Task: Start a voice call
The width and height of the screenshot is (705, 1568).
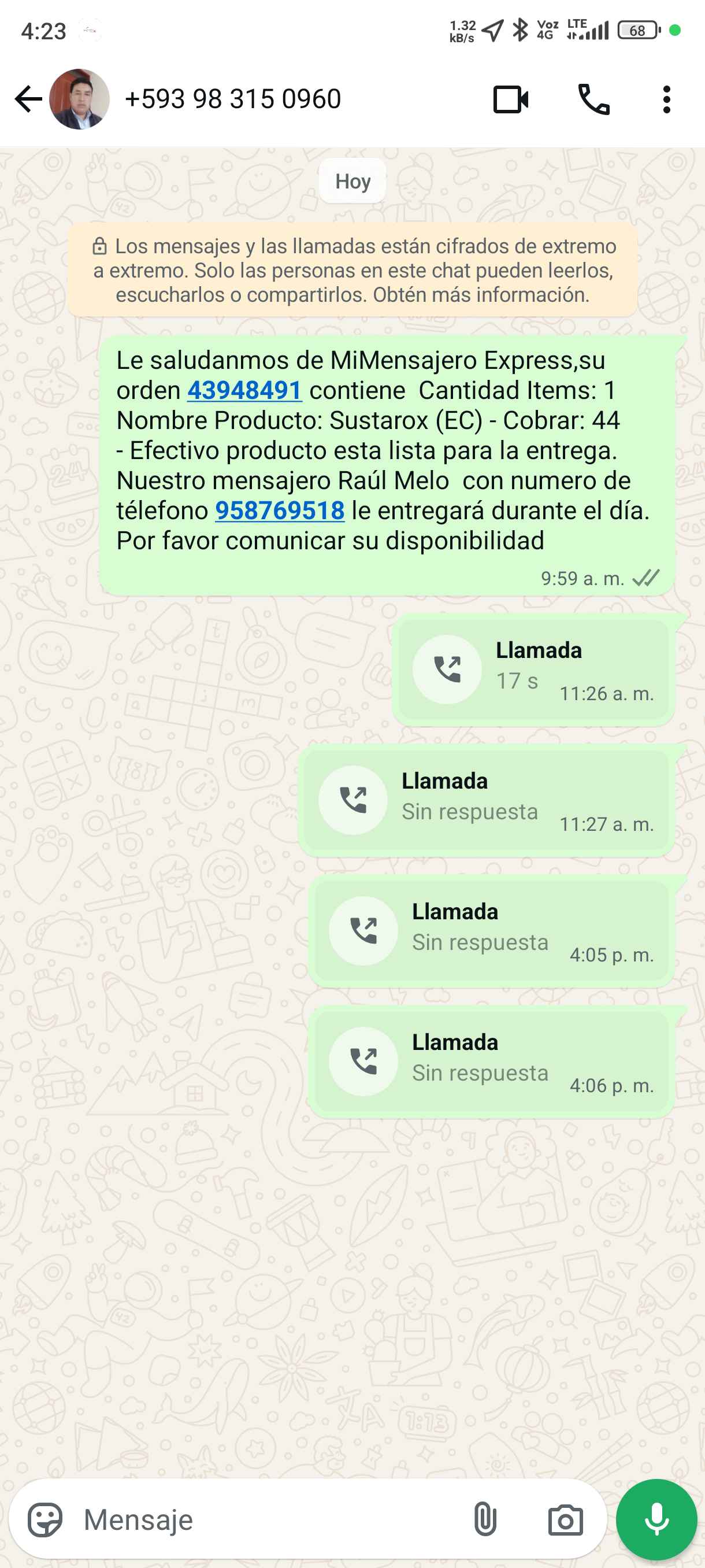Action: 593,99
